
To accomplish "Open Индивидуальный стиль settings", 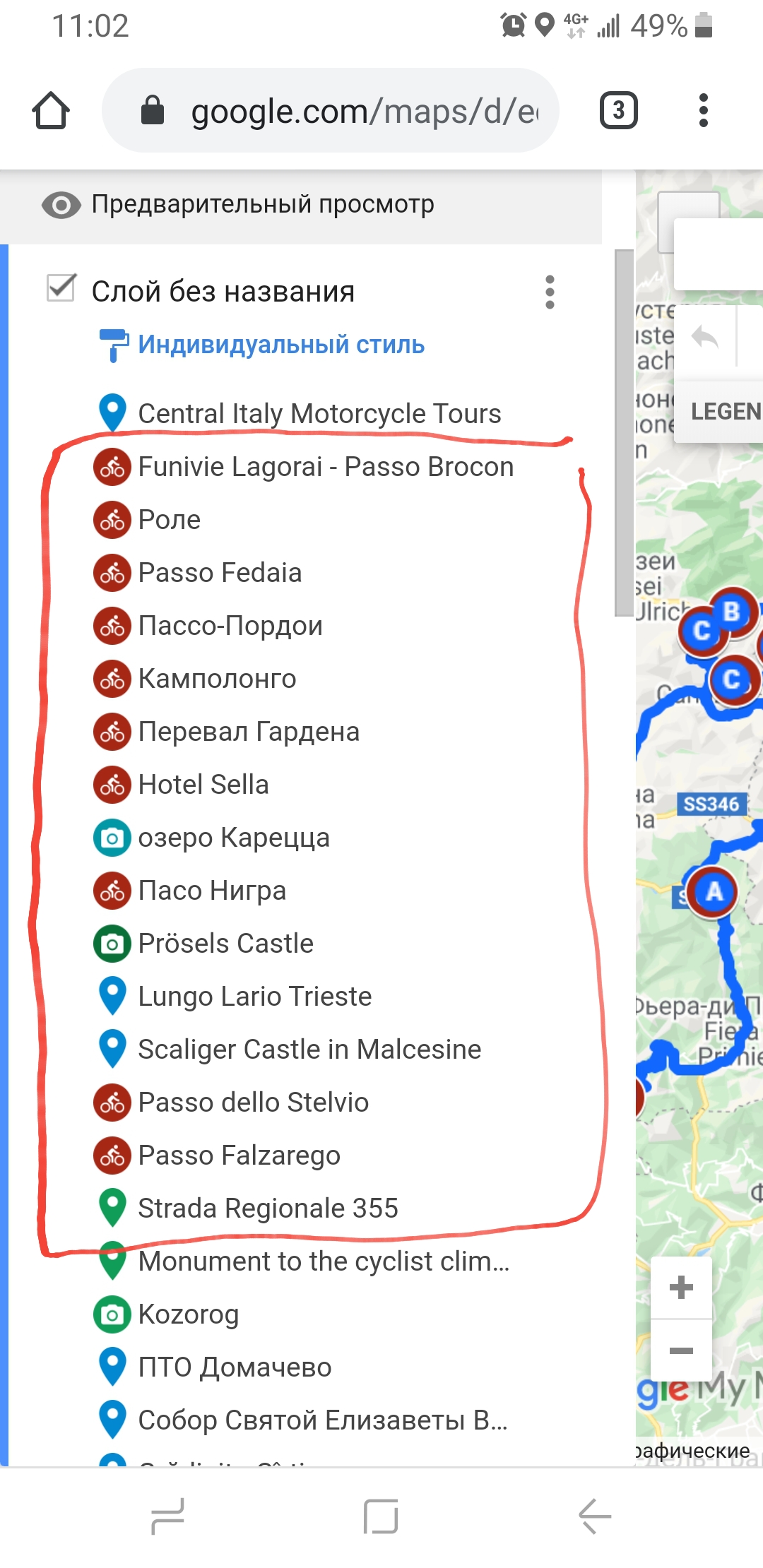I will (280, 345).
